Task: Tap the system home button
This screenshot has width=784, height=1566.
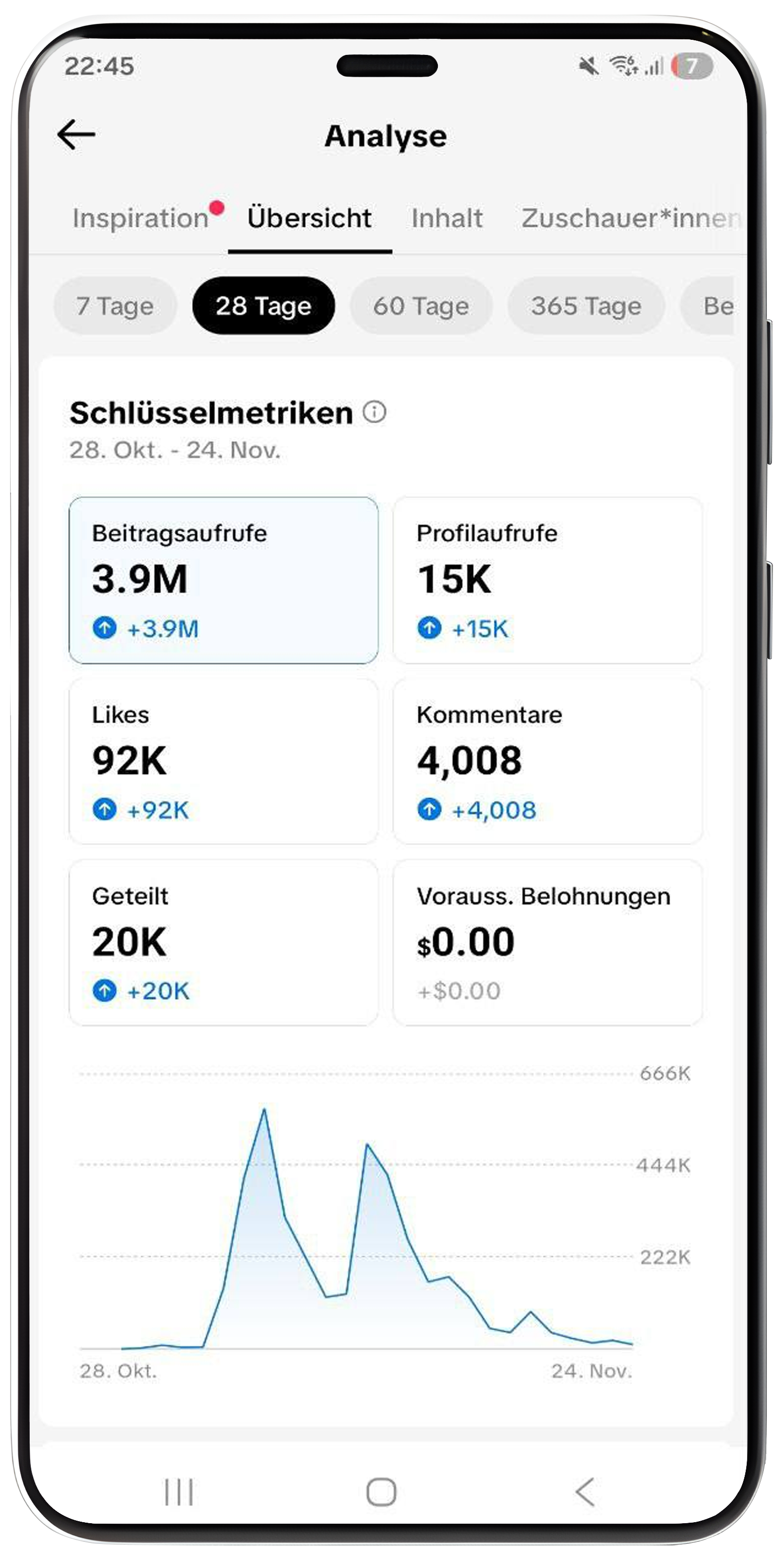Action: click(381, 1492)
